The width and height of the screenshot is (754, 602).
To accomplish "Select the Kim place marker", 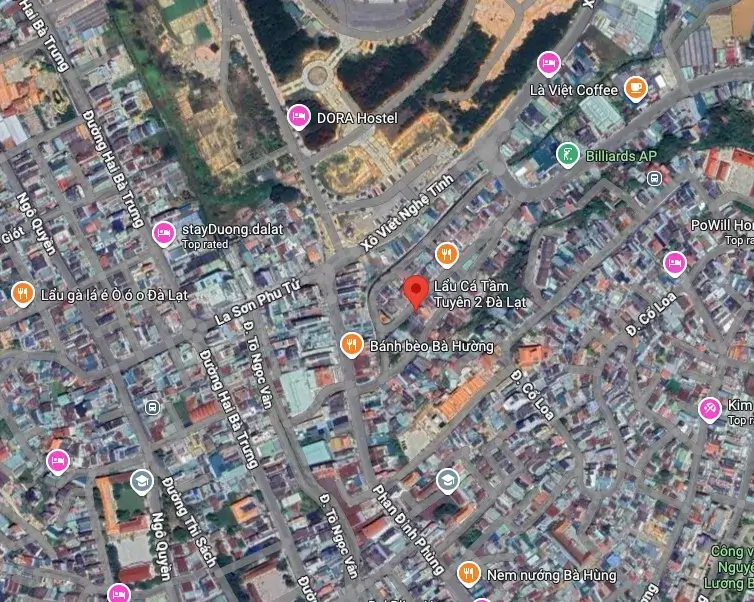I will point(709,408).
